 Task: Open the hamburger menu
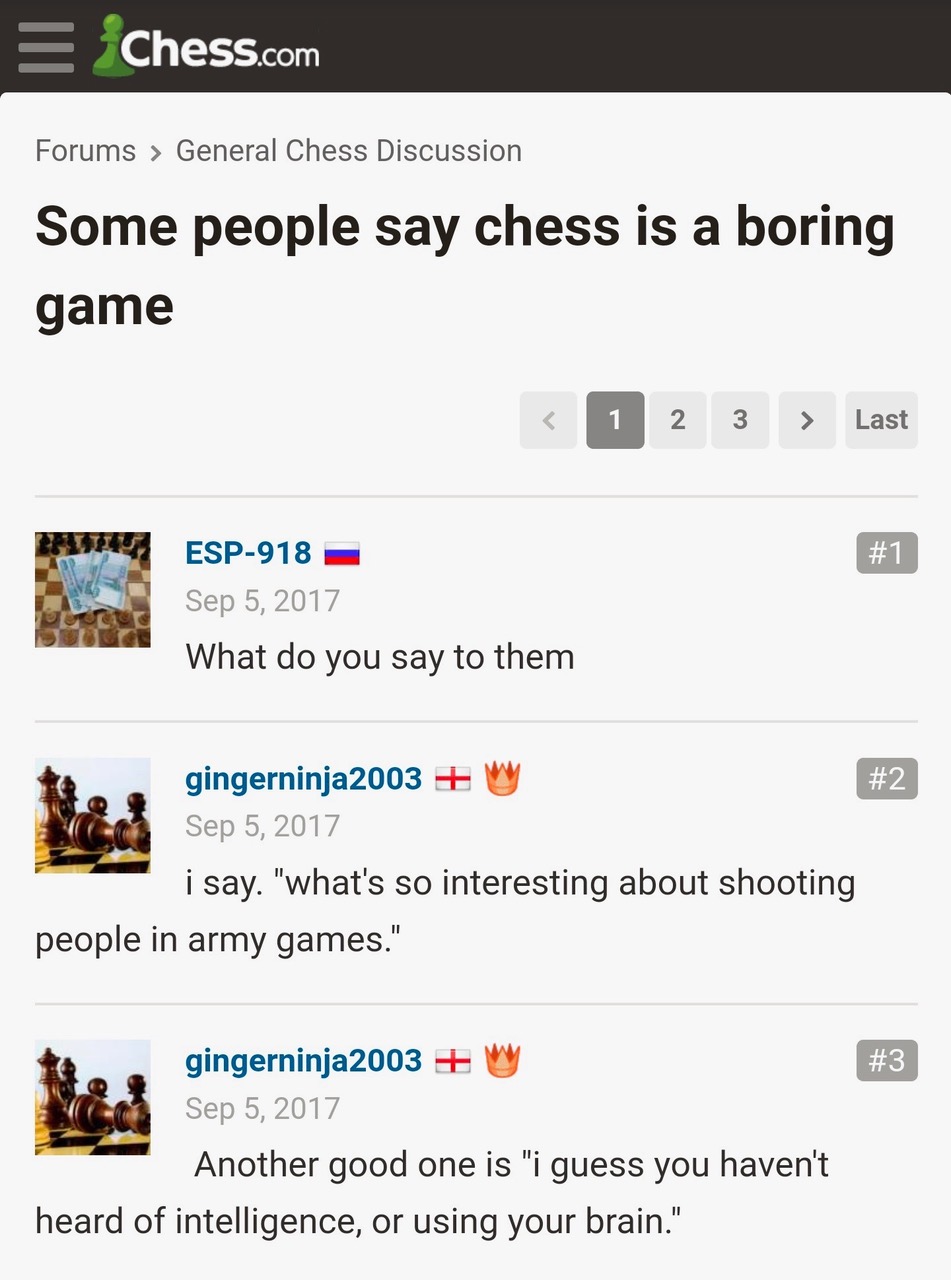(46, 46)
